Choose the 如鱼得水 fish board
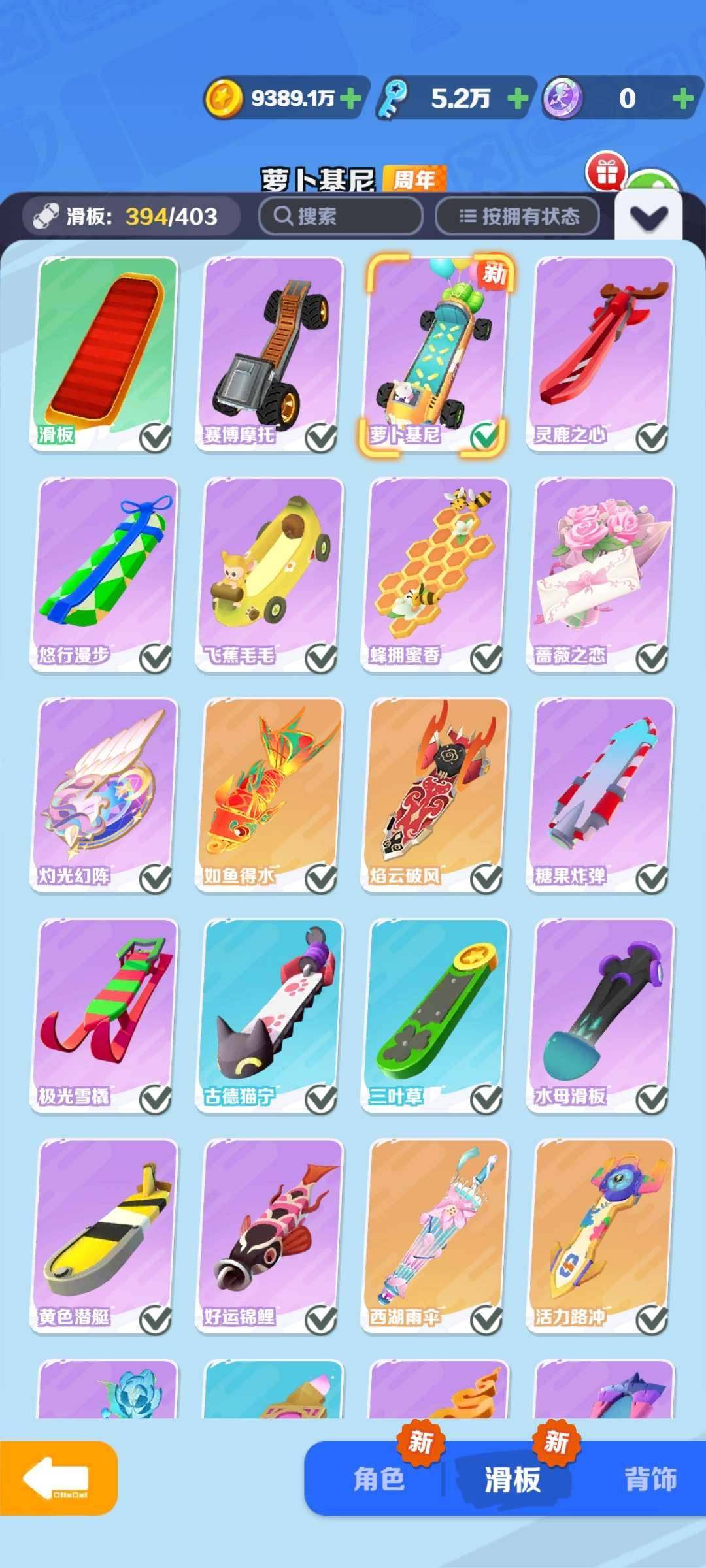This screenshot has width=706, height=1568. (x=270, y=794)
